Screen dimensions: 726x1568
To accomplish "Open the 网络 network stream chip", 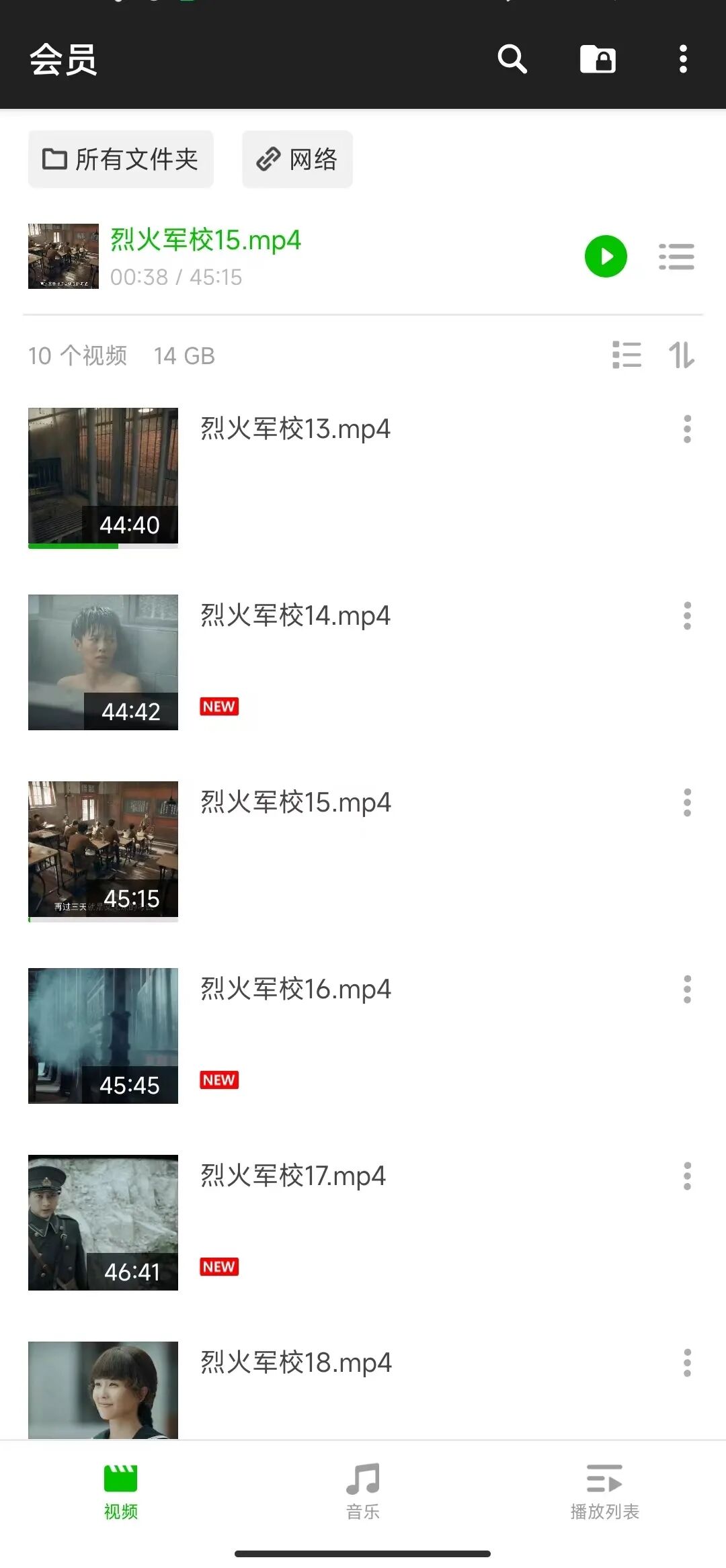I will (x=297, y=159).
